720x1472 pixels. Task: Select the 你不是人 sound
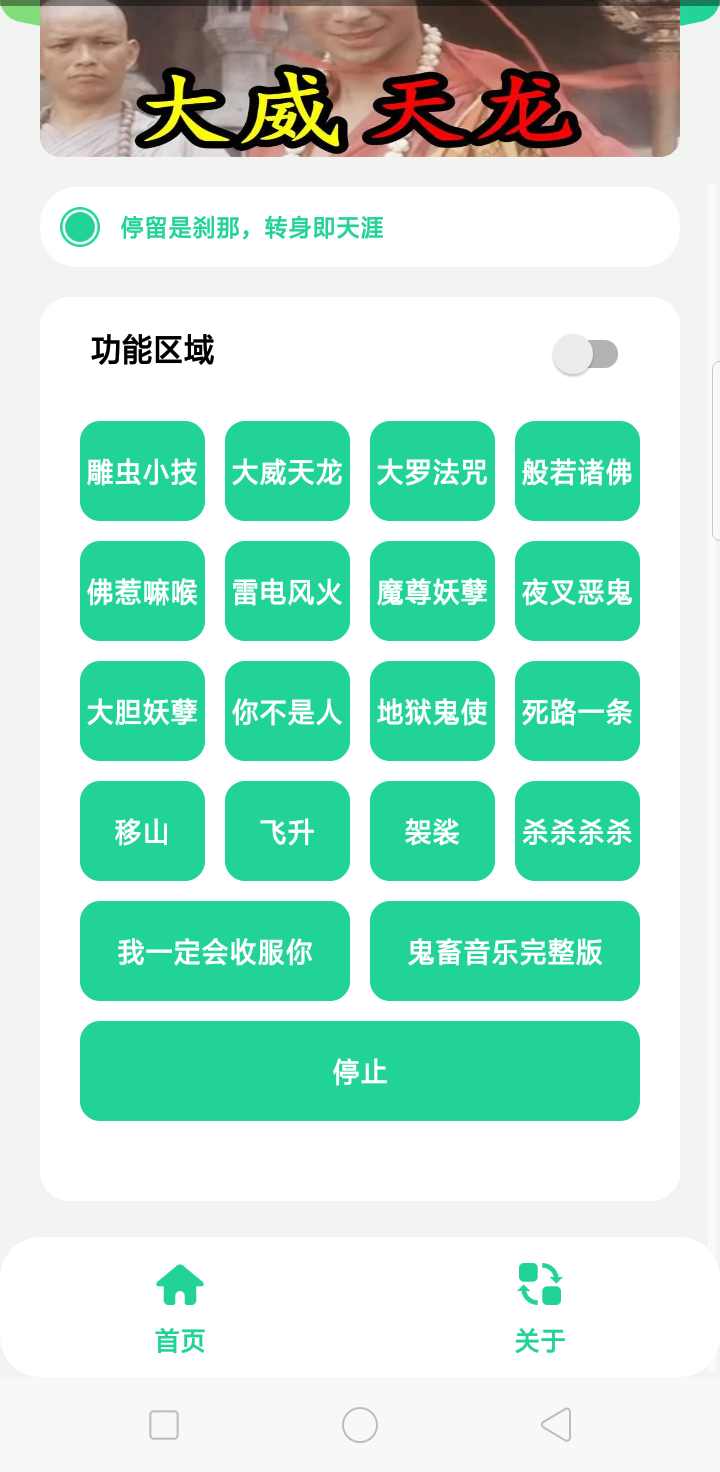click(x=287, y=711)
